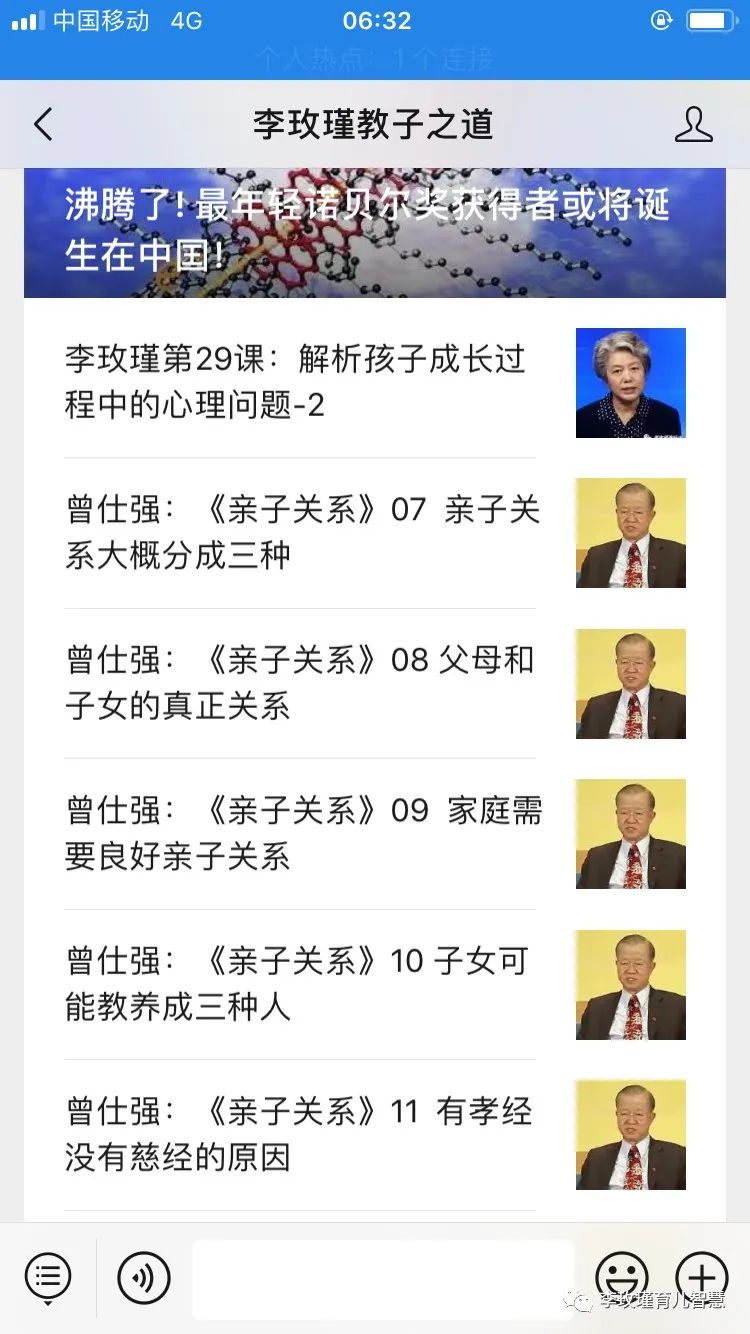This screenshot has height=1334, width=750.
Task: View 曾仕强《亲子关系》09 家庭需要良好亲子关系
Action: pyautogui.click(x=300, y=834)
